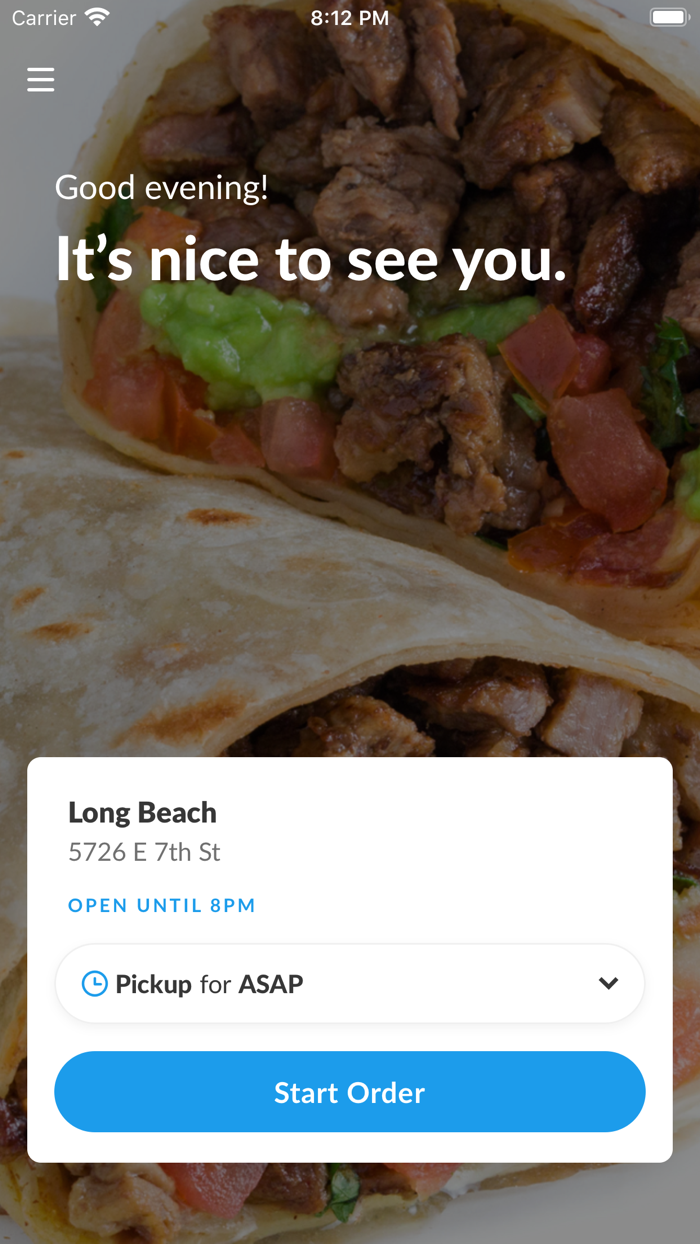
Task: Expand the Pickup for ASAP dropdown
Action: pos(350,983)
